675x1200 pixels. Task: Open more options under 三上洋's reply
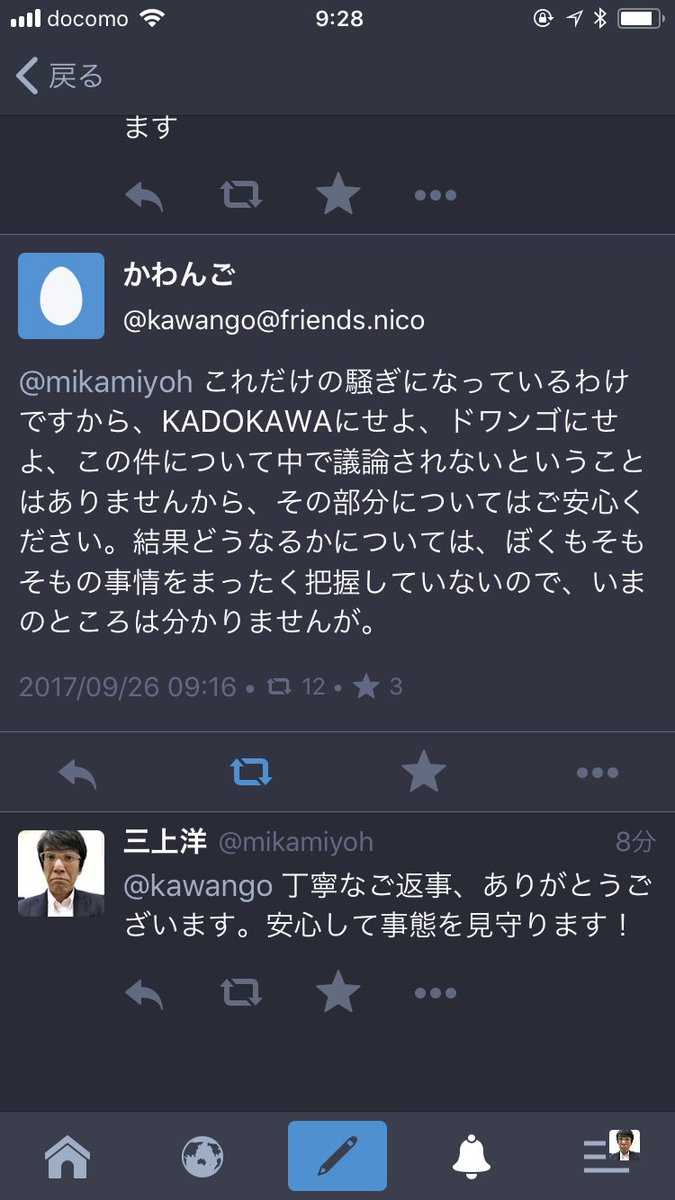pos(435,993)
